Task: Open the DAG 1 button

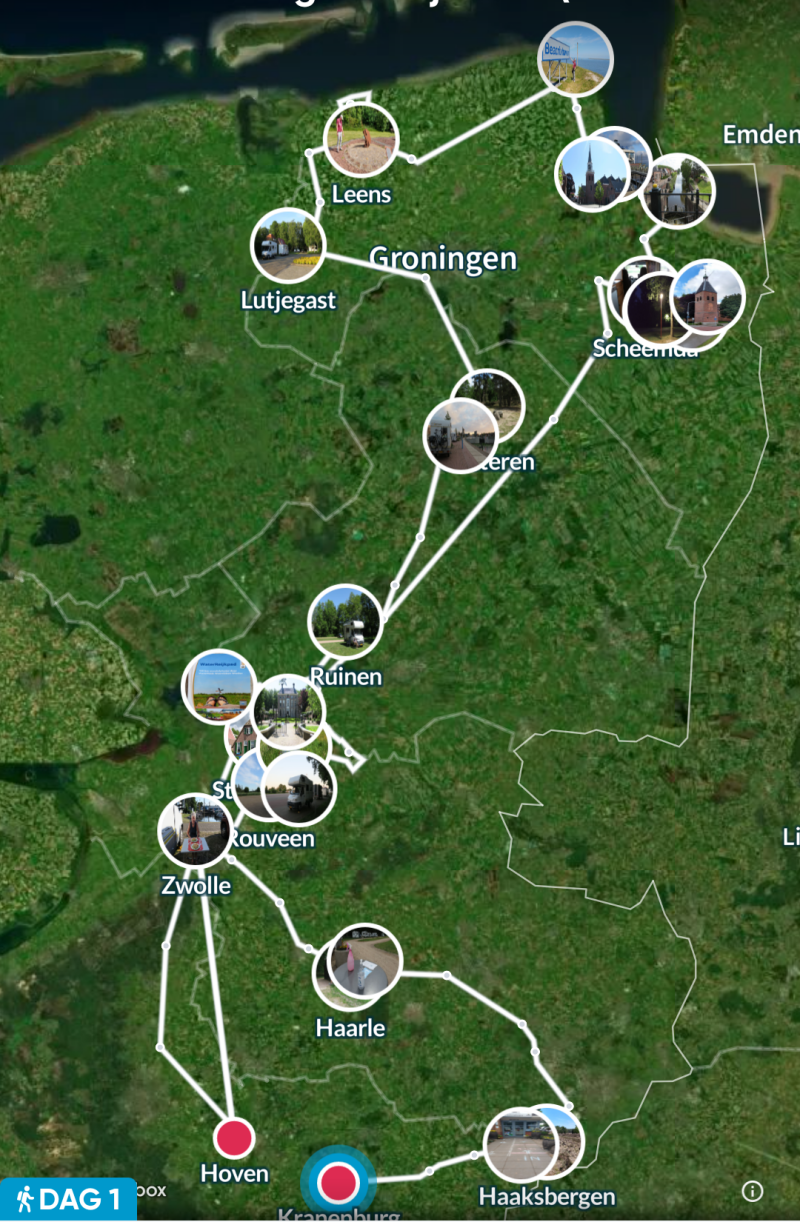Action: click(x=68, y=1199)
